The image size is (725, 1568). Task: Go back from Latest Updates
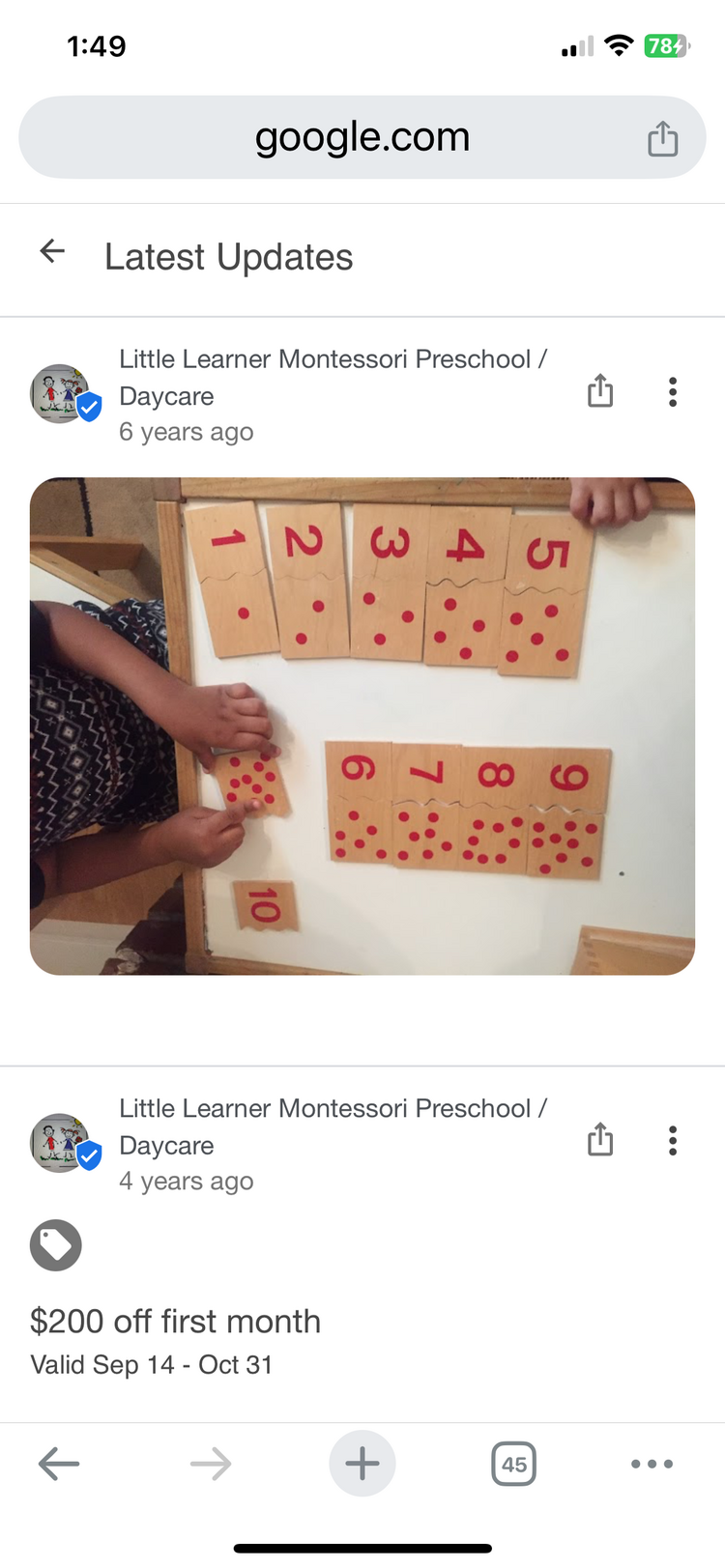(x=52, y=252)
